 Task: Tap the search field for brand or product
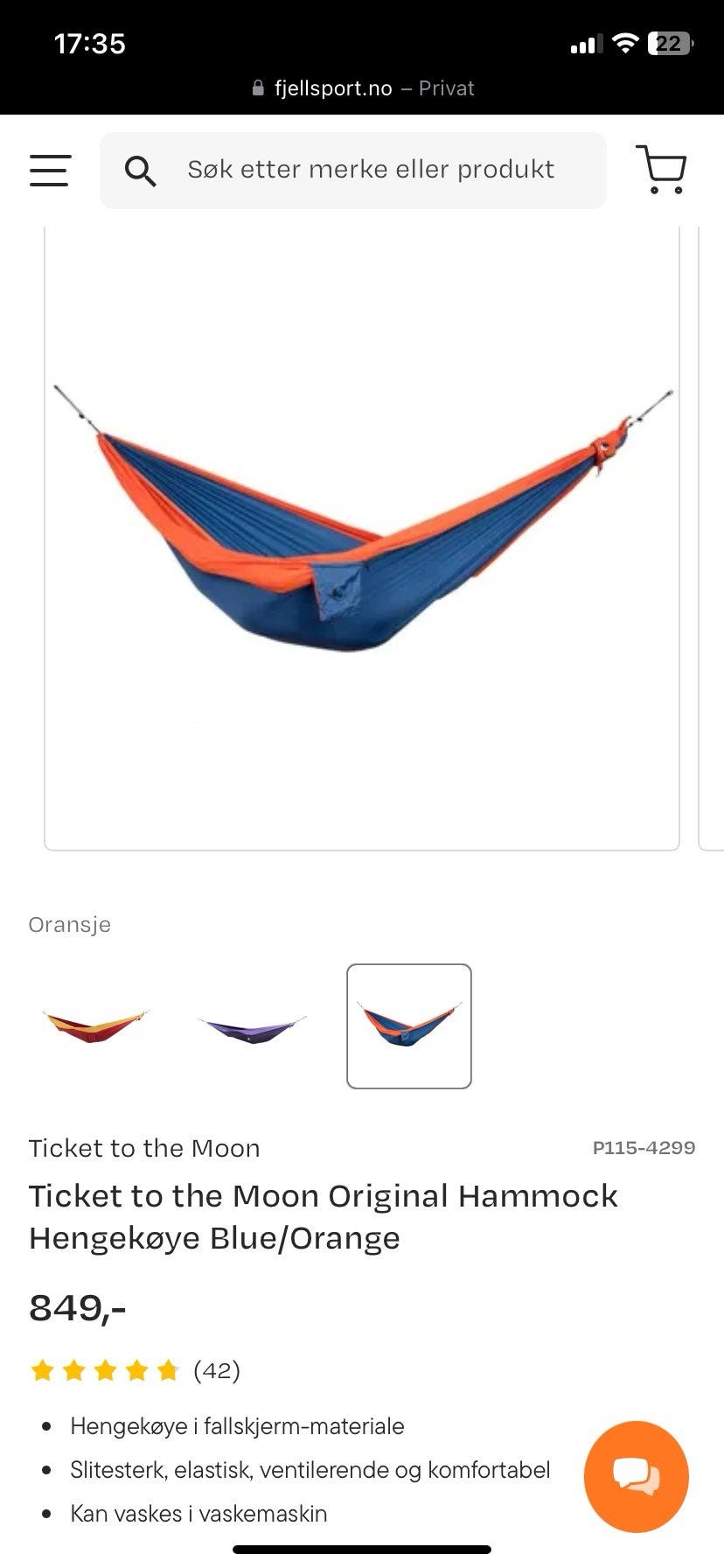(x=353, y=170)
